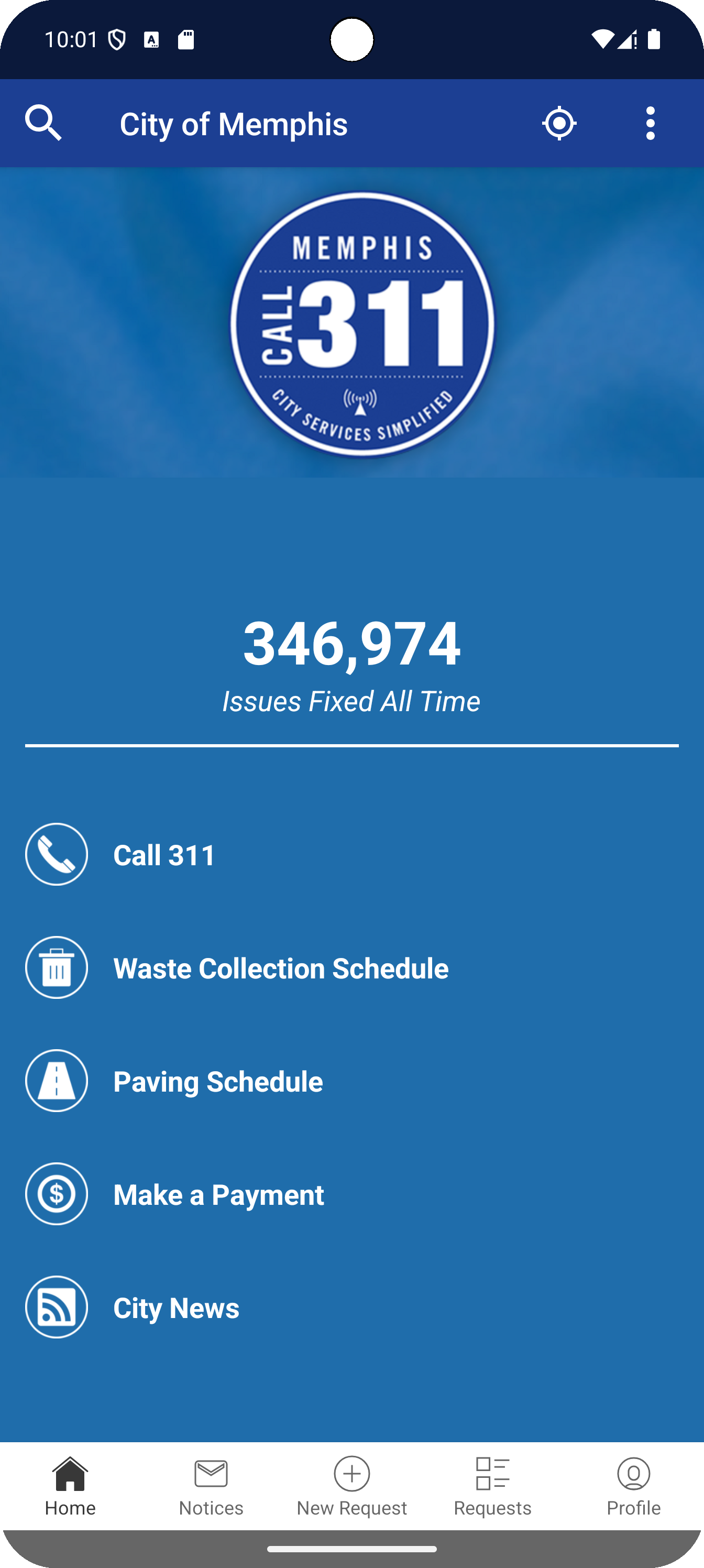Choose Make a Payment
The height and width of the screenshot is (1568, 704).
[x=351, y=1194]
